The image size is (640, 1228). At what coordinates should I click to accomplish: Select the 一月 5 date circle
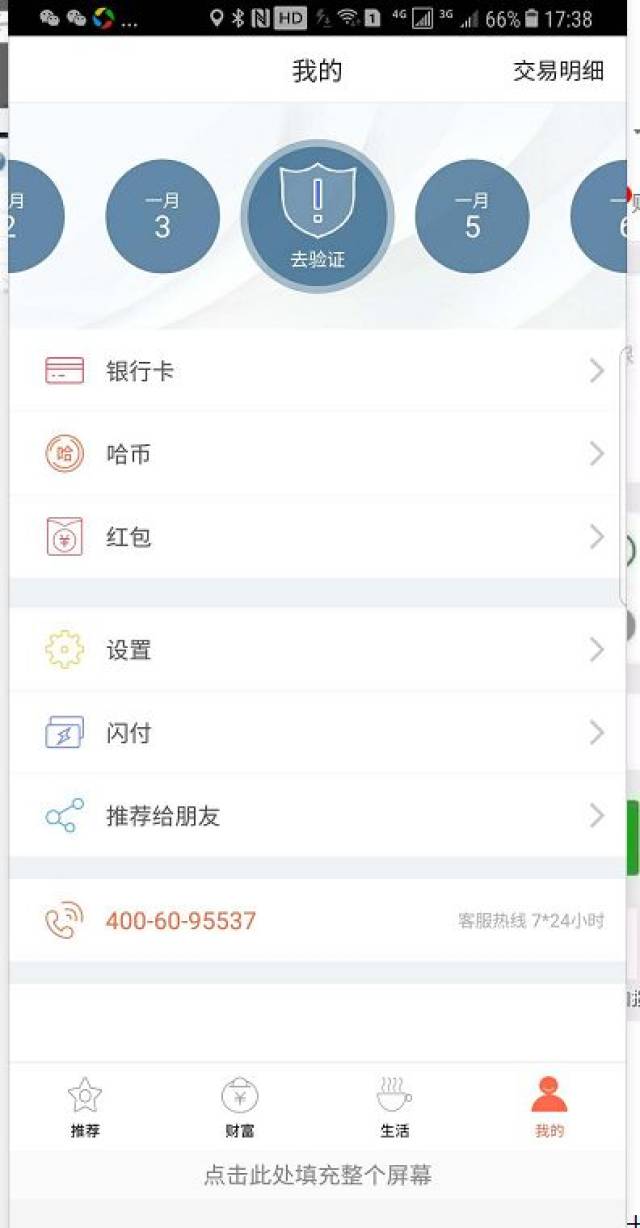(x=472, y=216)
